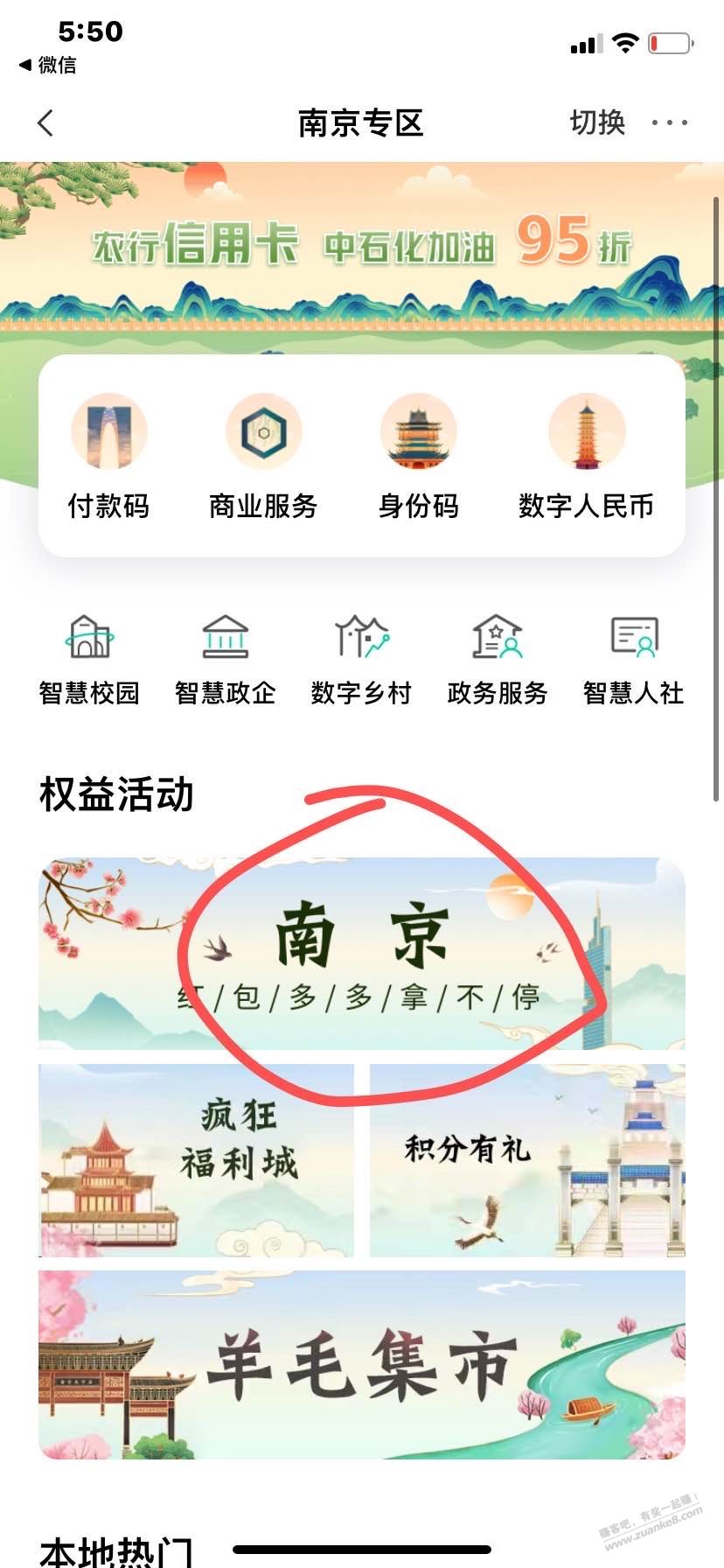Return to 微信 via the status bar link

[48, 65]
